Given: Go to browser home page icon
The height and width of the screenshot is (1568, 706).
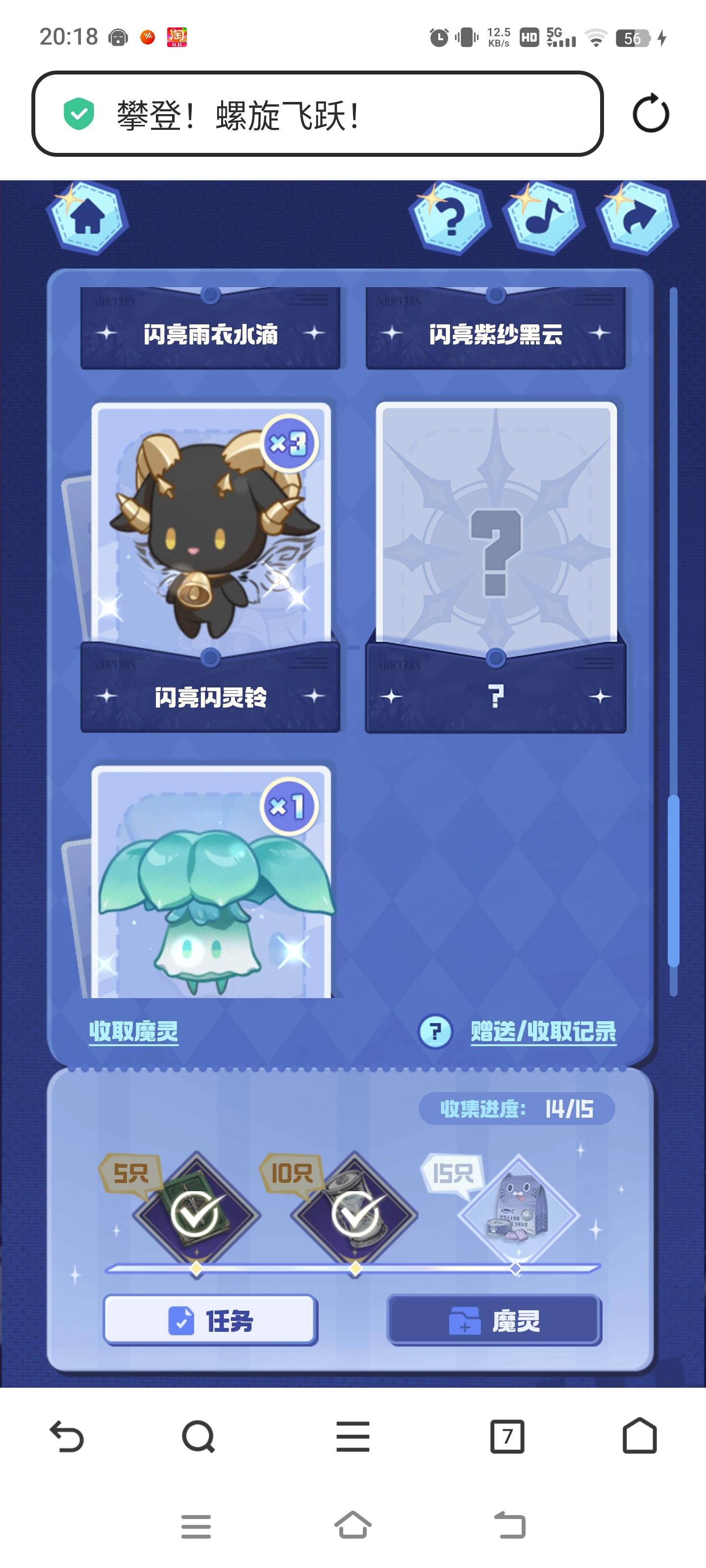Looking at the screenshot, I should (x=639, y=1437).
